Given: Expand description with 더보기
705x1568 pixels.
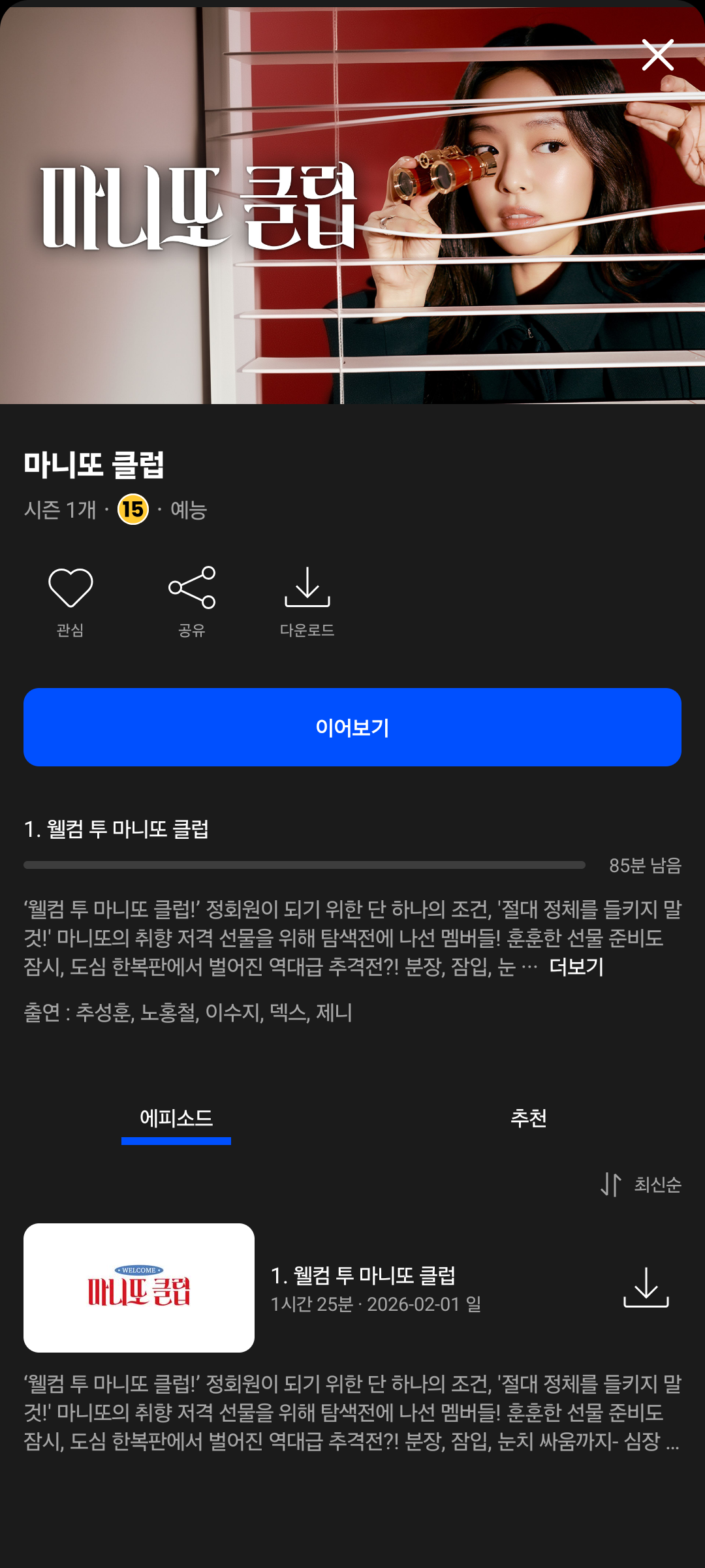Looking at the screenshot, I should pyautogui.click(x=576, y=967).
